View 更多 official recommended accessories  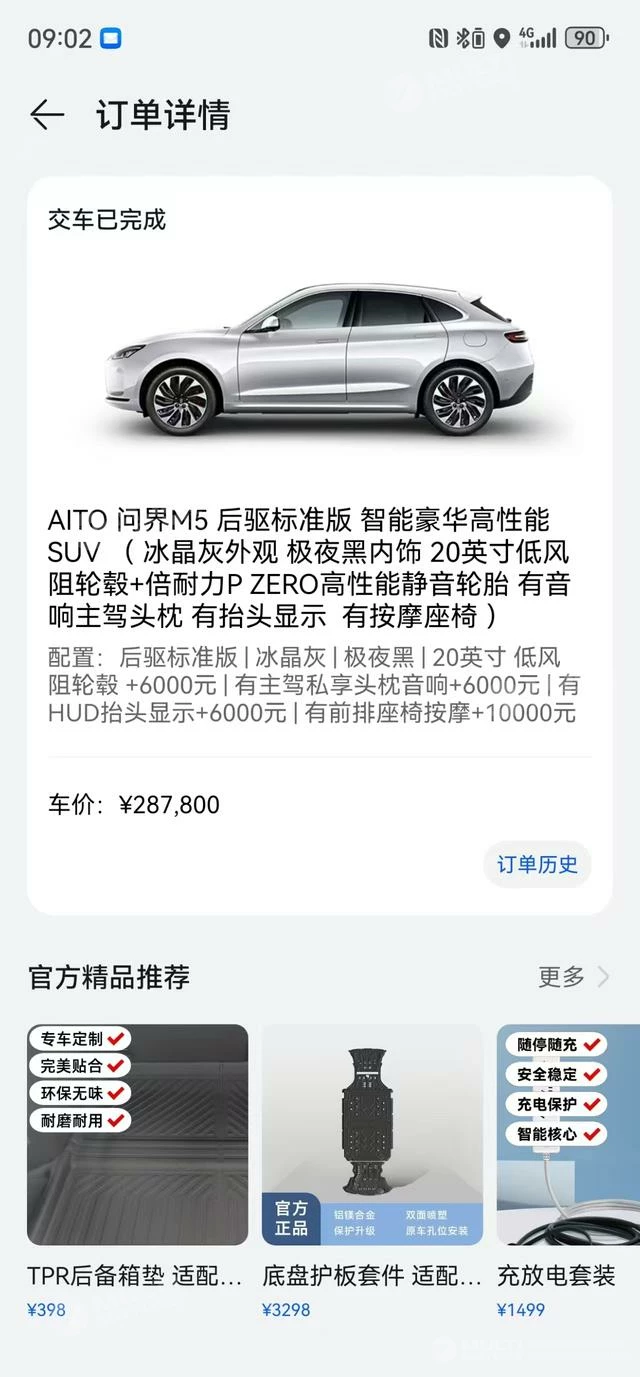(x=573, y=976)
